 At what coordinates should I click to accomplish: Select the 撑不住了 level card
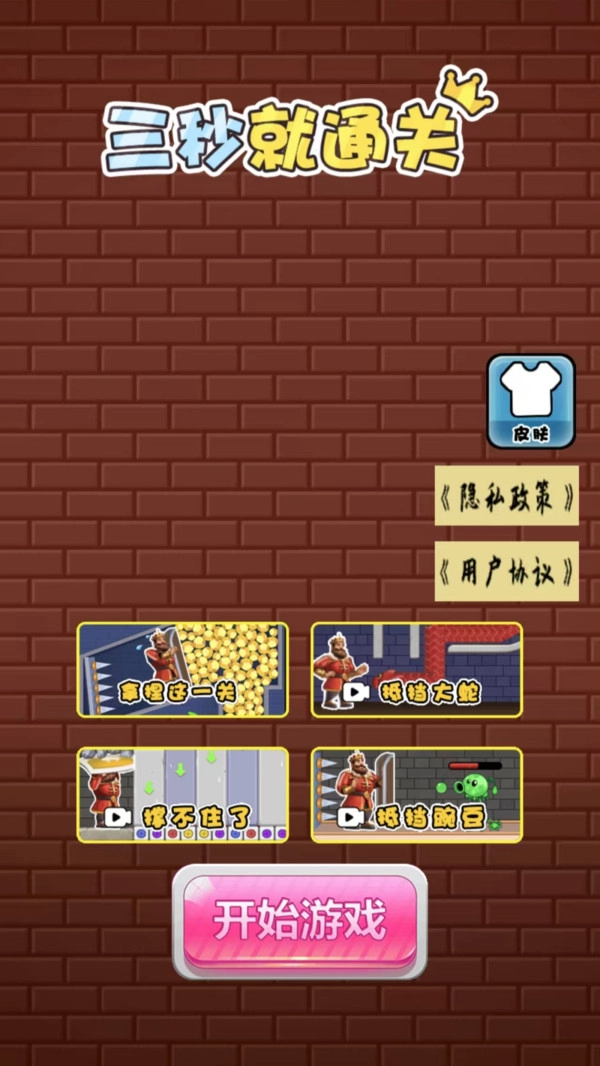(183, 794)
